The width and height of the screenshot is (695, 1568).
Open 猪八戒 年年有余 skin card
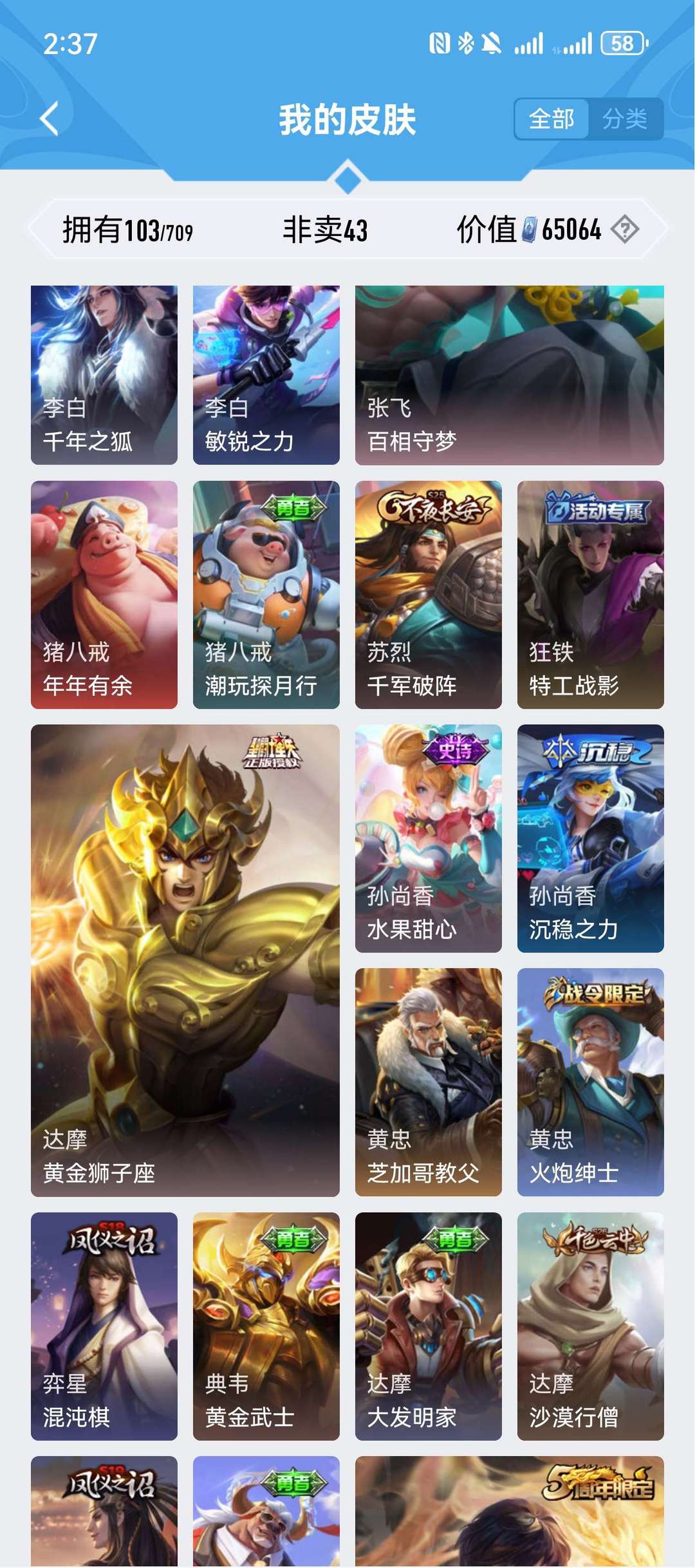tap(104, 595)
